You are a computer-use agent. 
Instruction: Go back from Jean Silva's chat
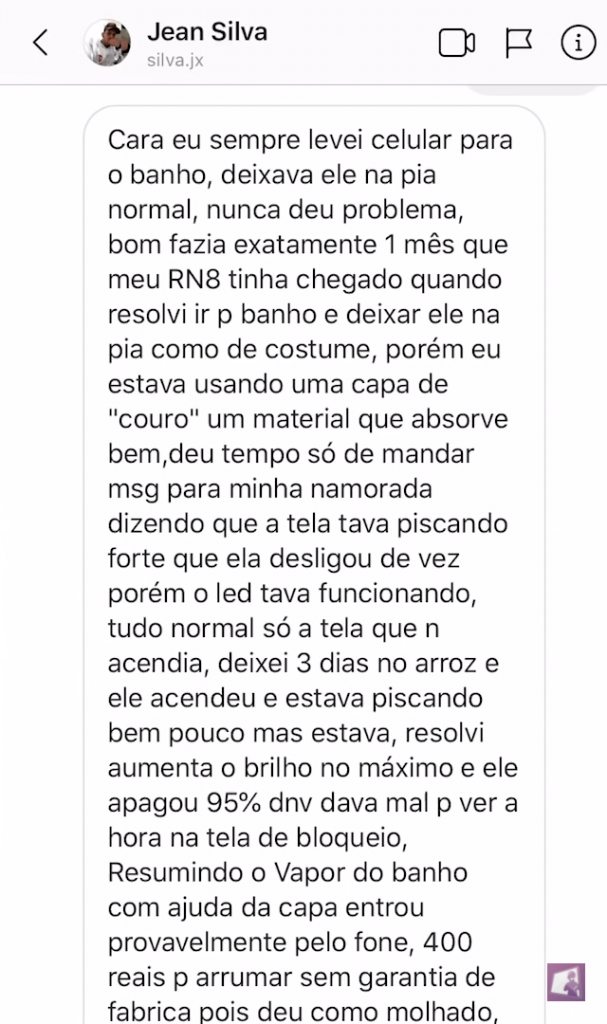pos(41,43)
